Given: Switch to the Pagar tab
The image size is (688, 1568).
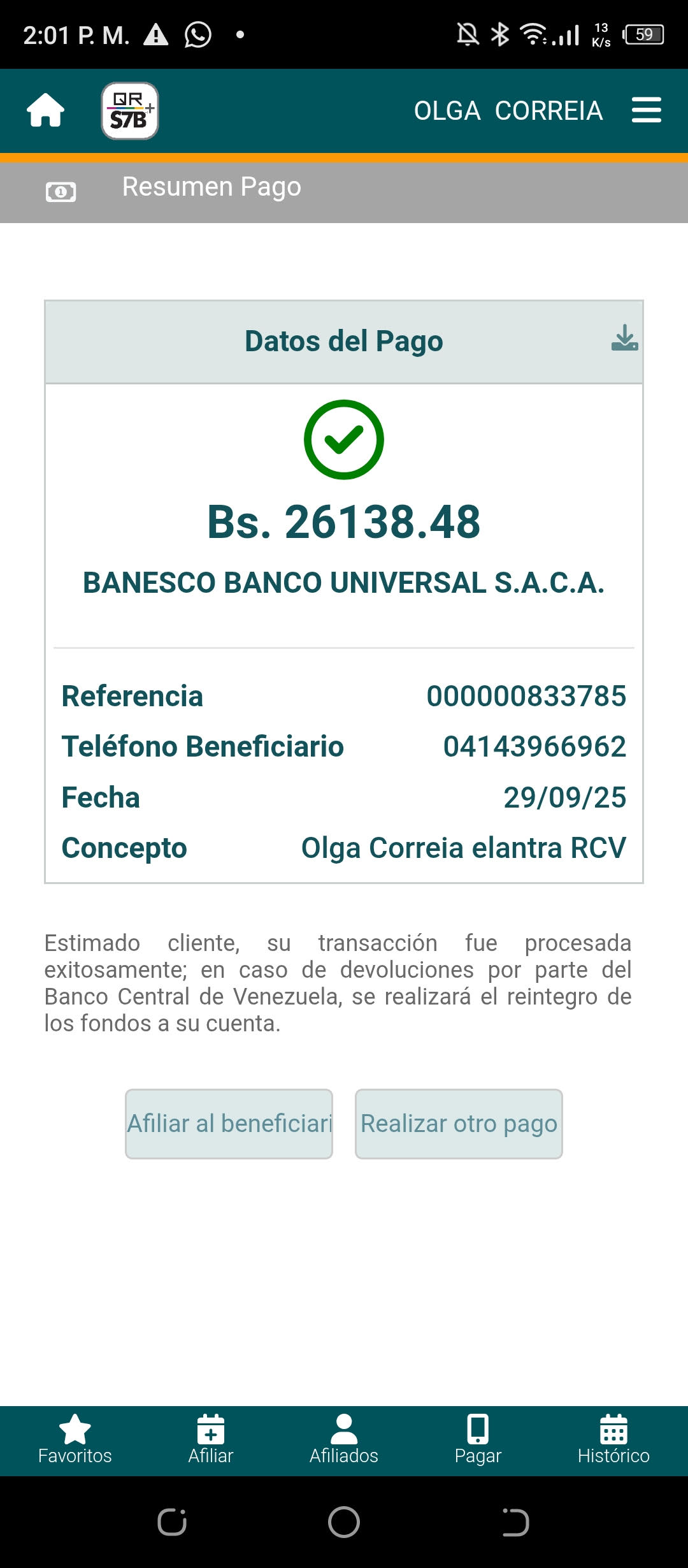Looking at the screenshot, I should click(x=478, y=1441).
